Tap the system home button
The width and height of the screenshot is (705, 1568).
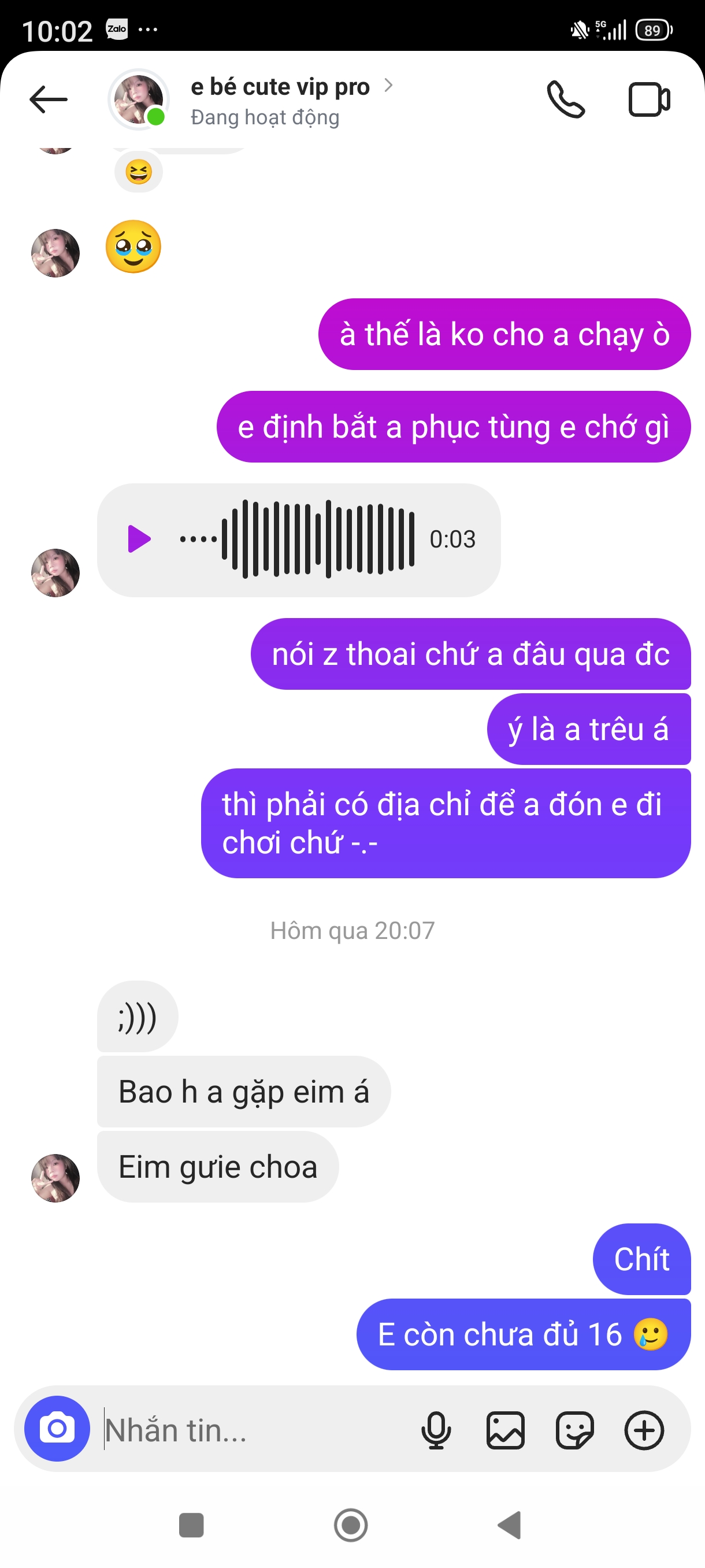(x=351, y=1525)
